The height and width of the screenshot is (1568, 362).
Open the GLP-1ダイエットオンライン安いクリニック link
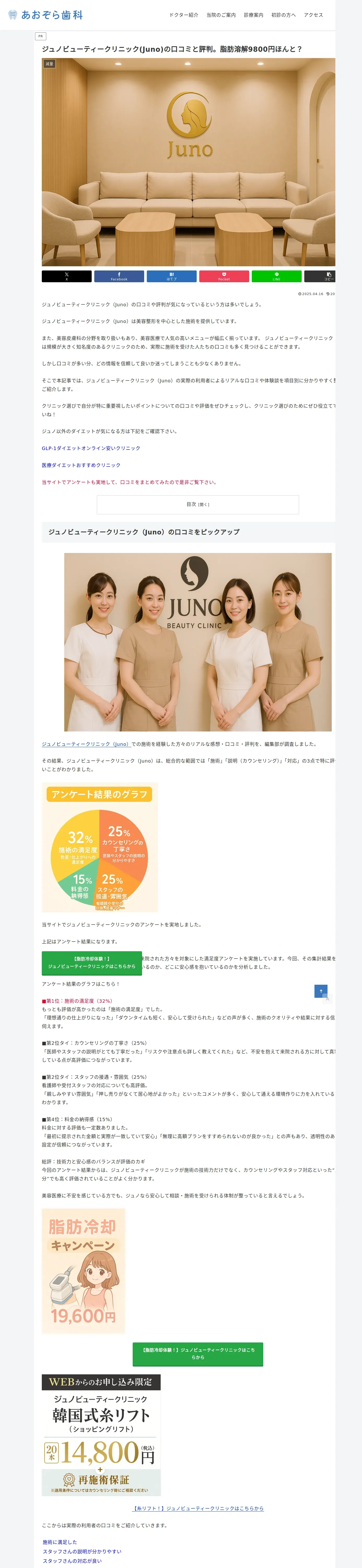91,448
